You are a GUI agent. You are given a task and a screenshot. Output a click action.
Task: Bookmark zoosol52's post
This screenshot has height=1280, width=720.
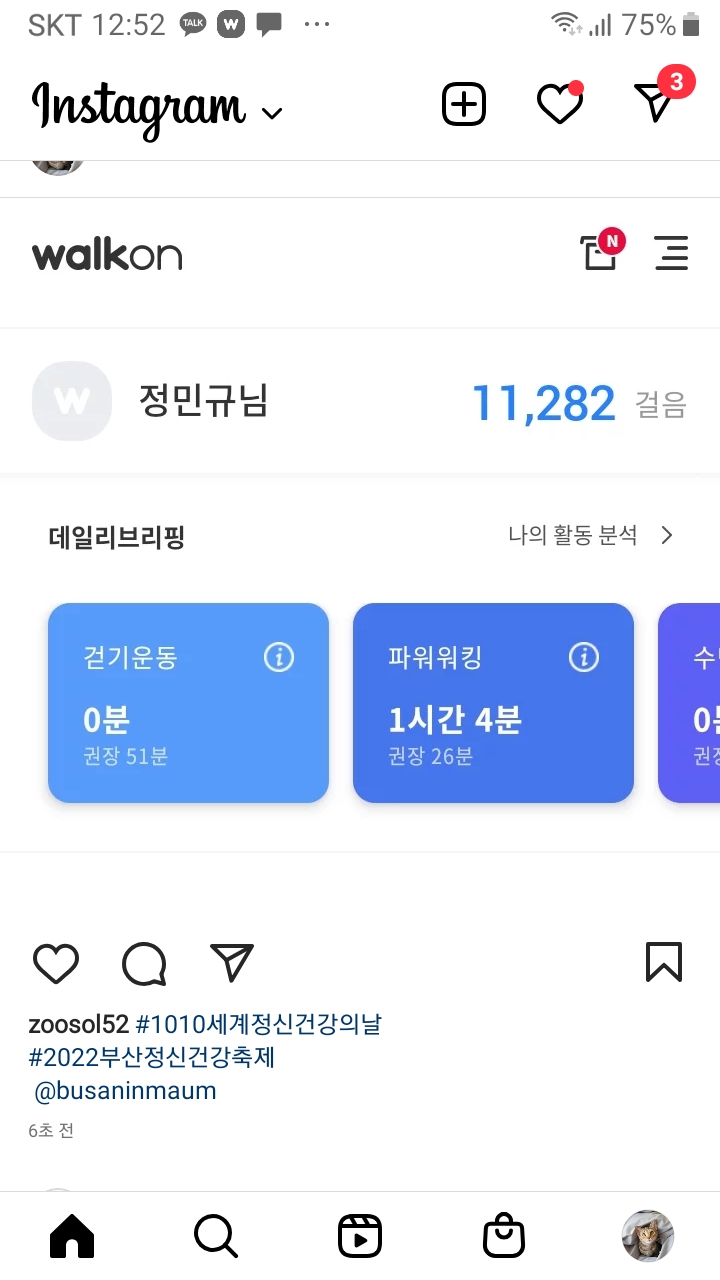point(664,963)
